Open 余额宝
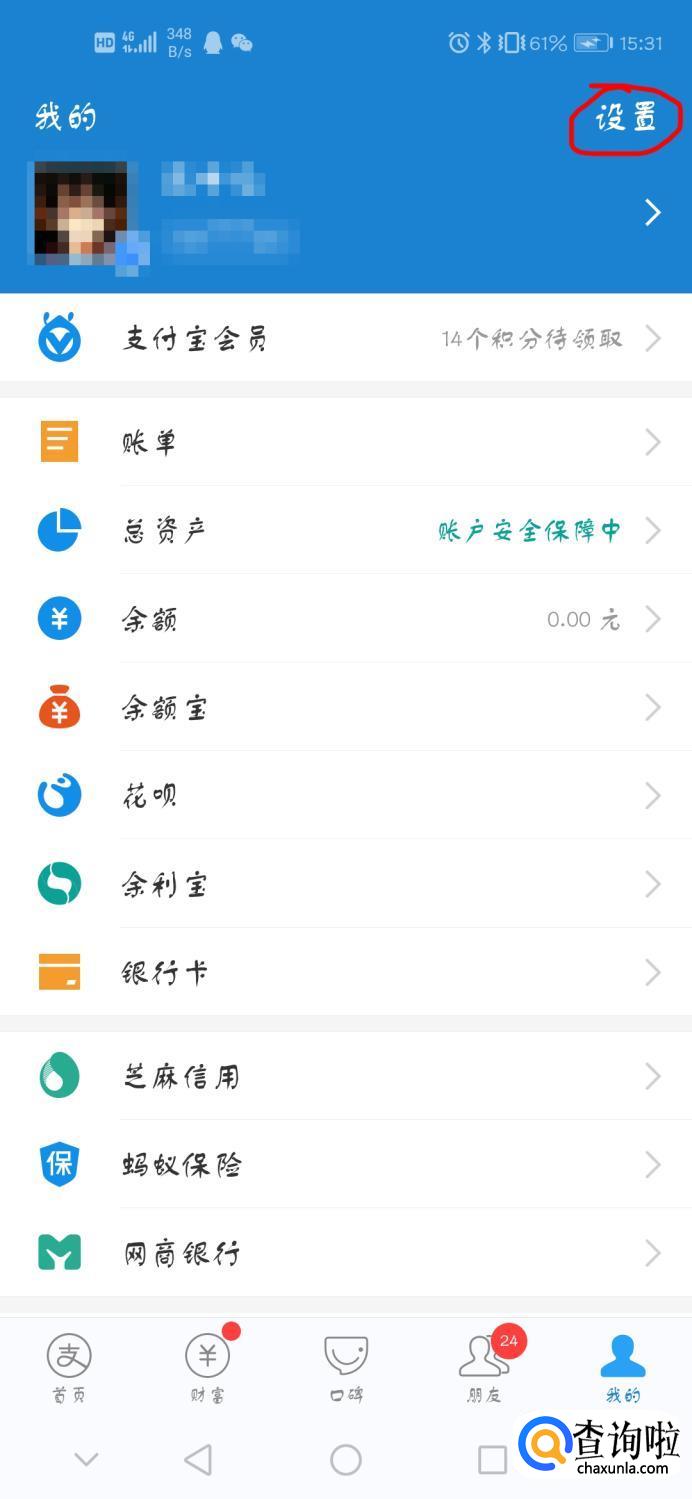Screen dimensions: 692x1499 (x=346, y=708)
